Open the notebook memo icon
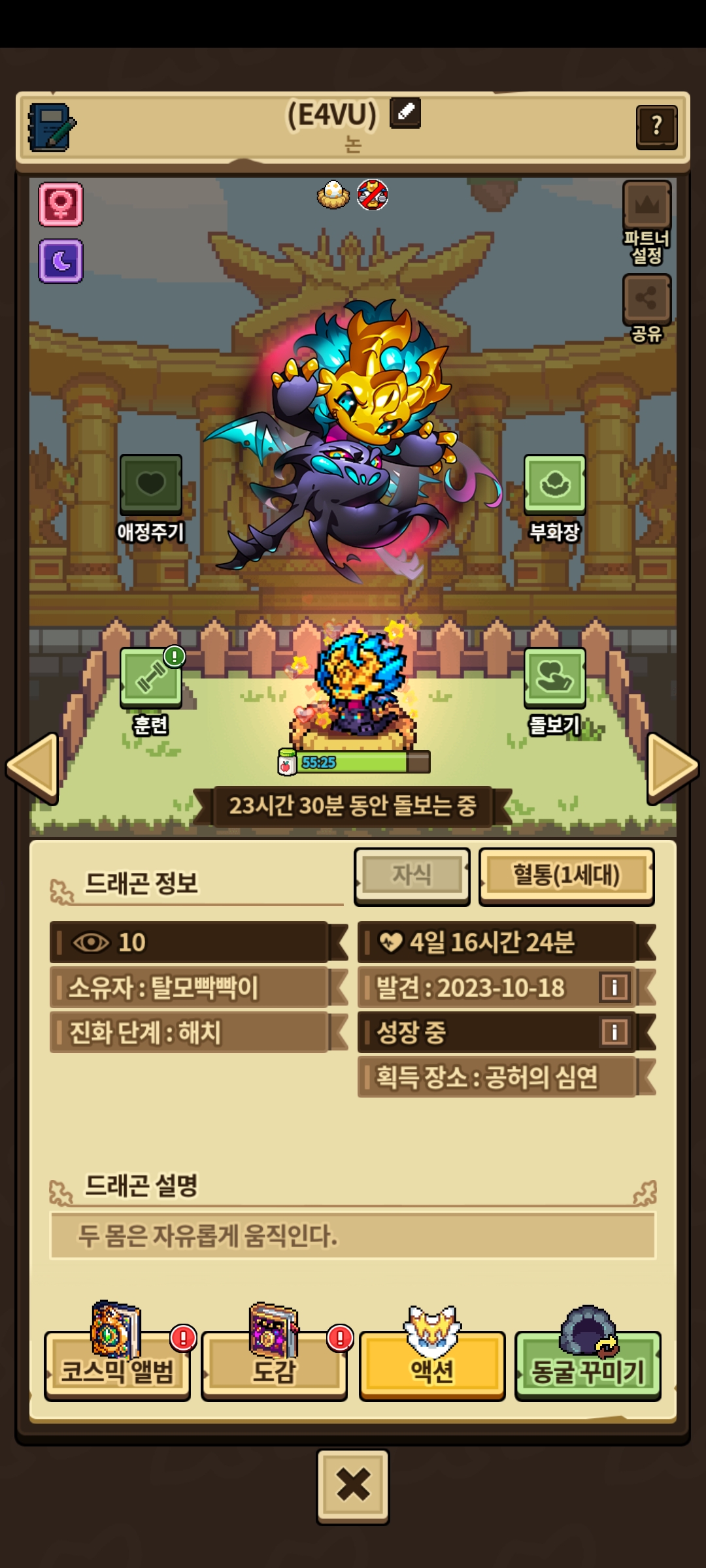Image resolution: width=706 pixels, height=1568 pixels. pyautogui.click(x=51, y=127)
